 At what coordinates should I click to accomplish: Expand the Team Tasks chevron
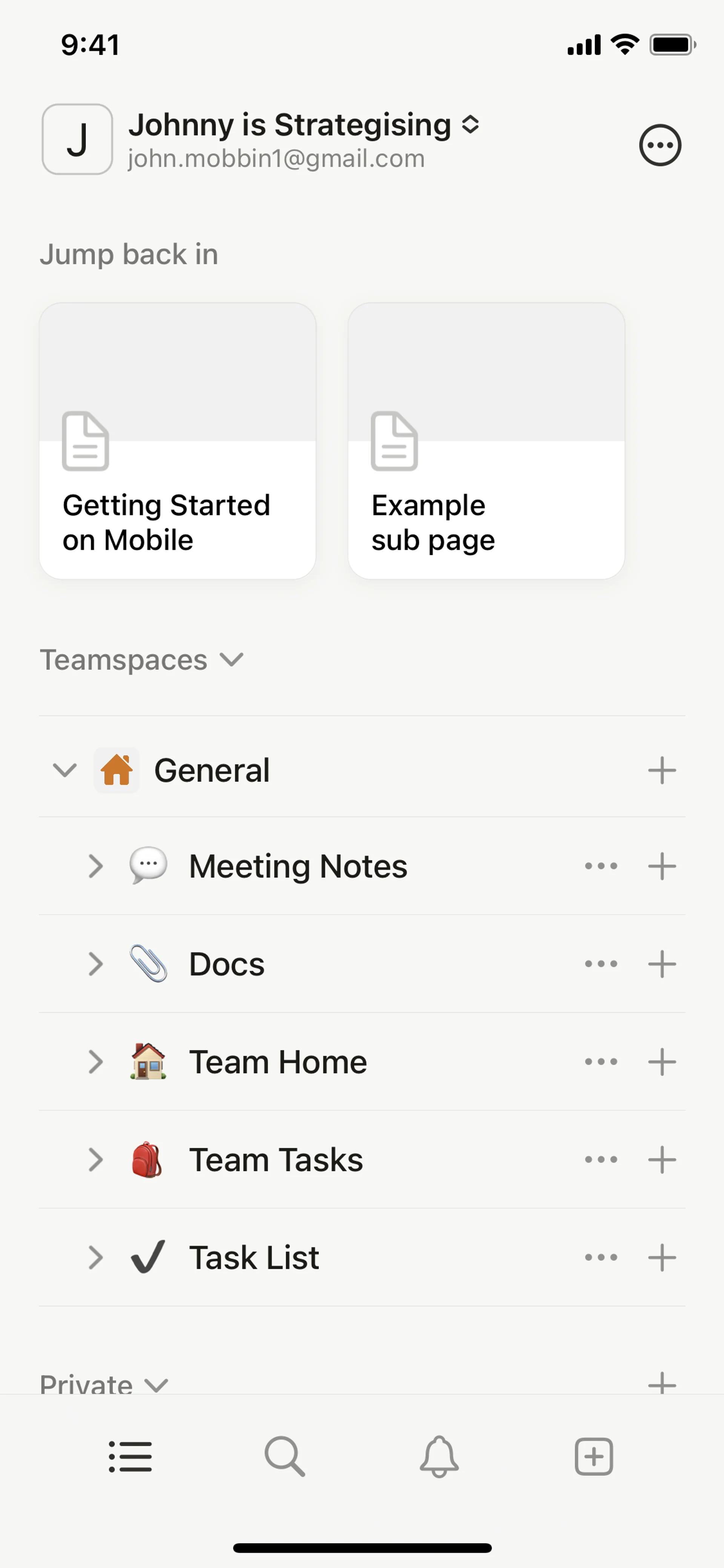tap(95, 1160)
